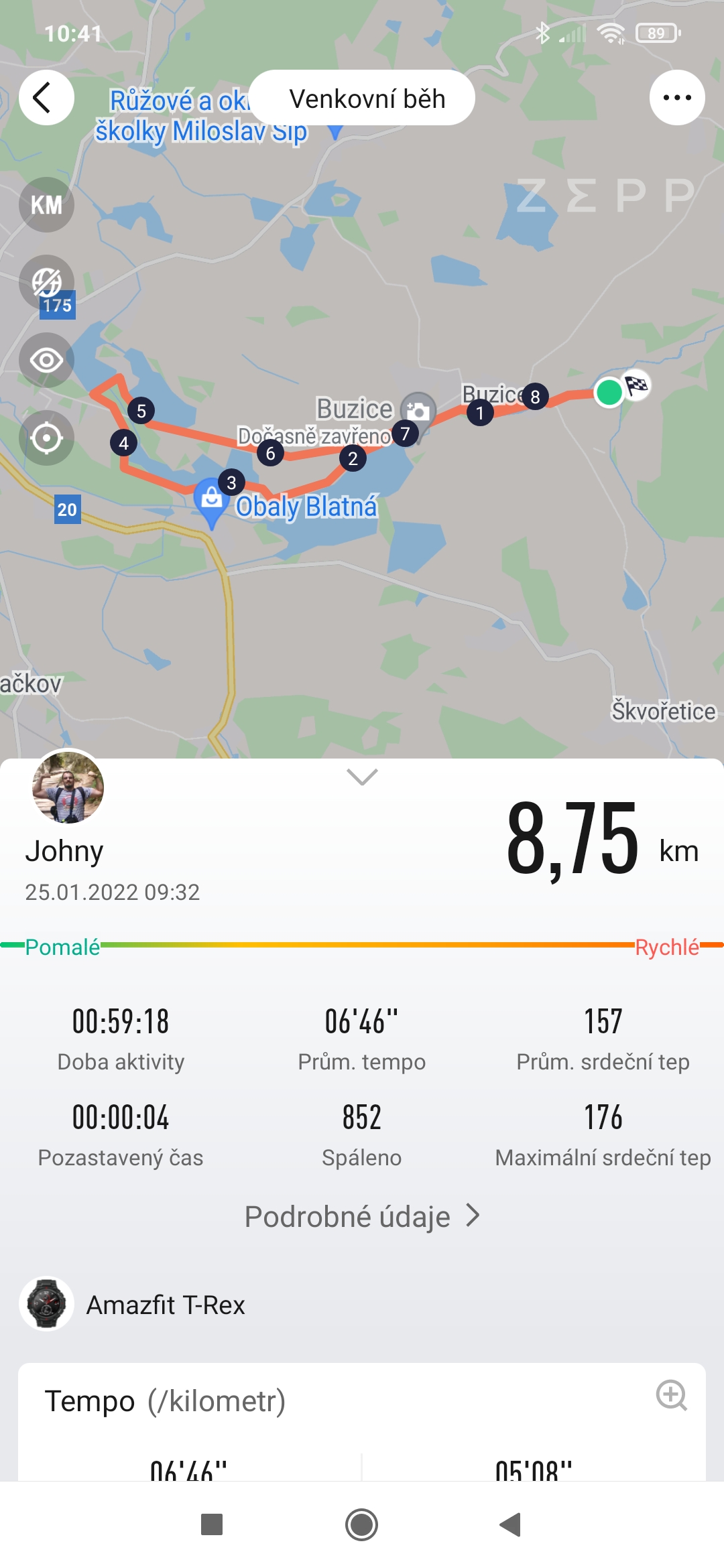Viewport: 724px width, 1568px height.
Task: Recenter the map with the location target icon
Action: [x=46, y=438]
